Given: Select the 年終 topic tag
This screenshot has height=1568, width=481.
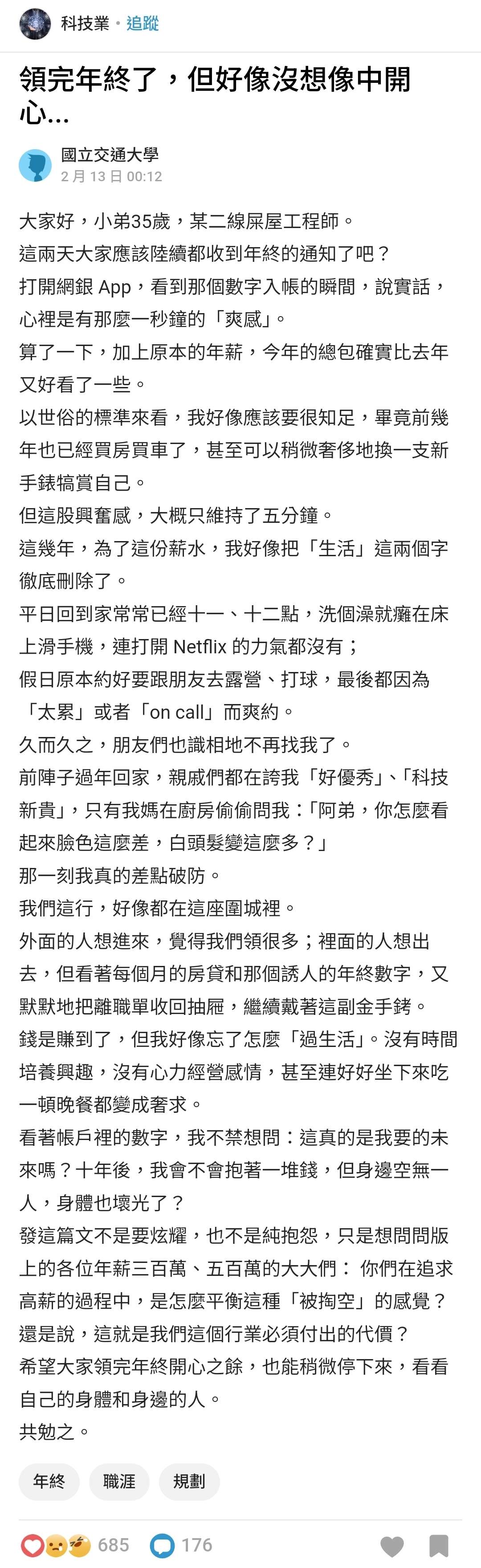Looking at the screenshot, I should (x=49, y=1481).
